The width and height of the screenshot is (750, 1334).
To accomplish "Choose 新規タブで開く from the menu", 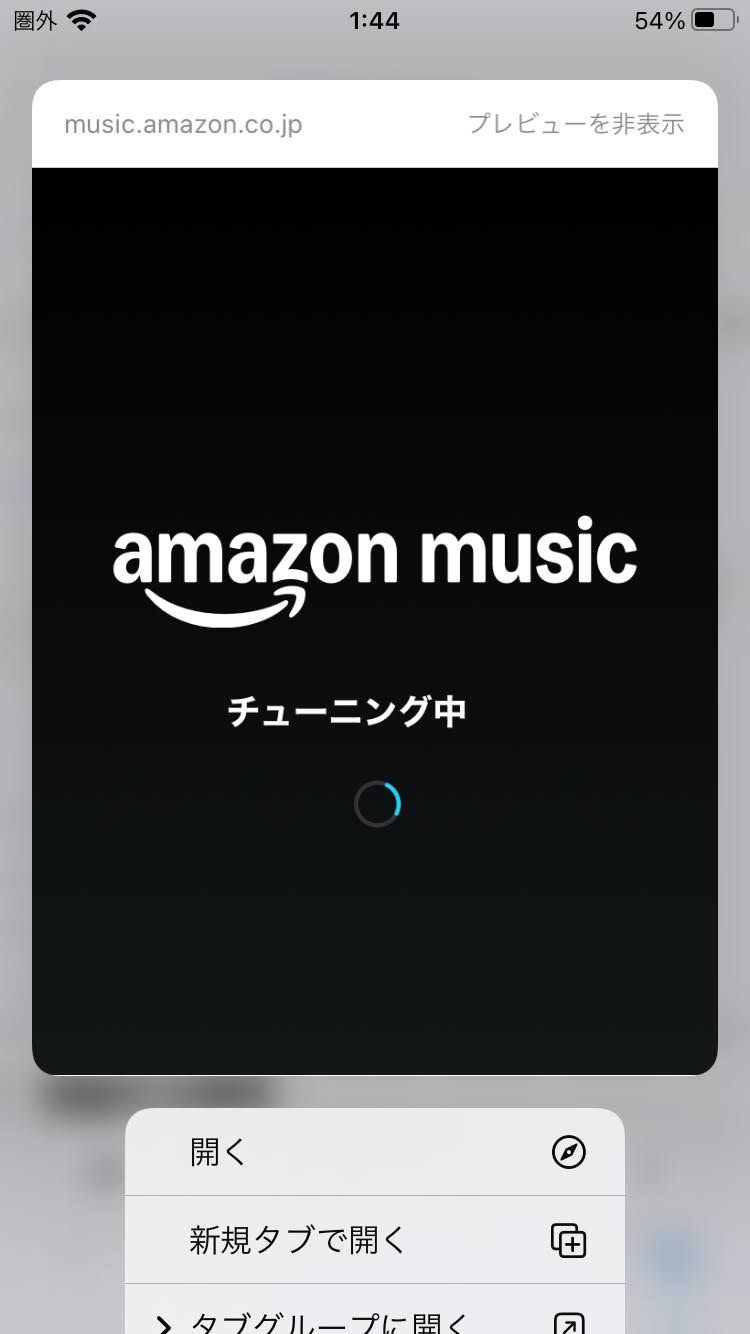I will 374,1240.
